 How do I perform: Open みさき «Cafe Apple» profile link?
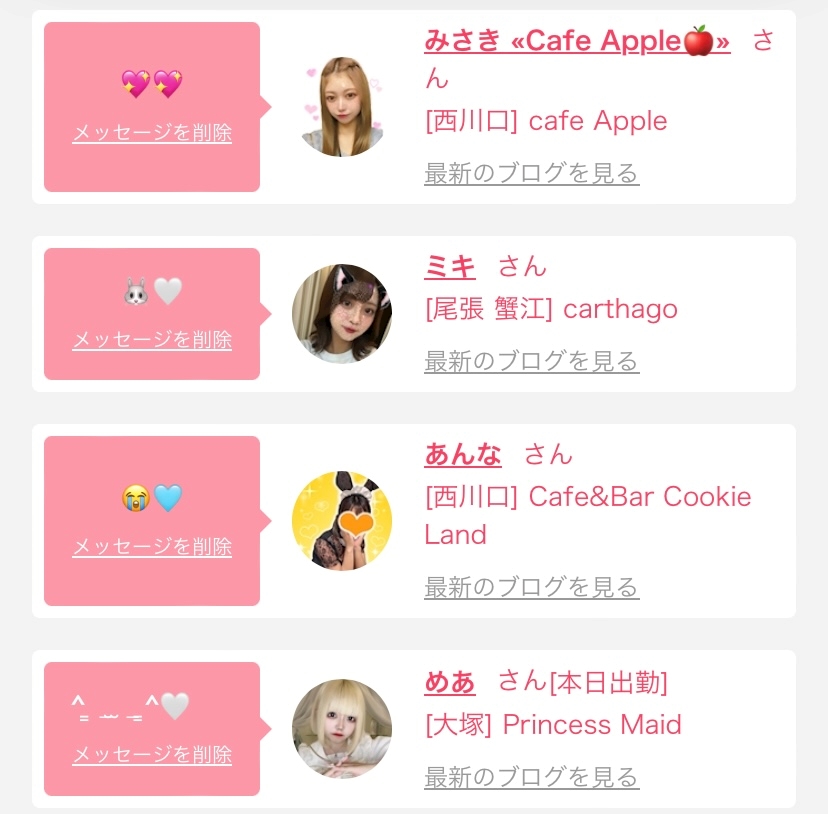pos(577,41)
